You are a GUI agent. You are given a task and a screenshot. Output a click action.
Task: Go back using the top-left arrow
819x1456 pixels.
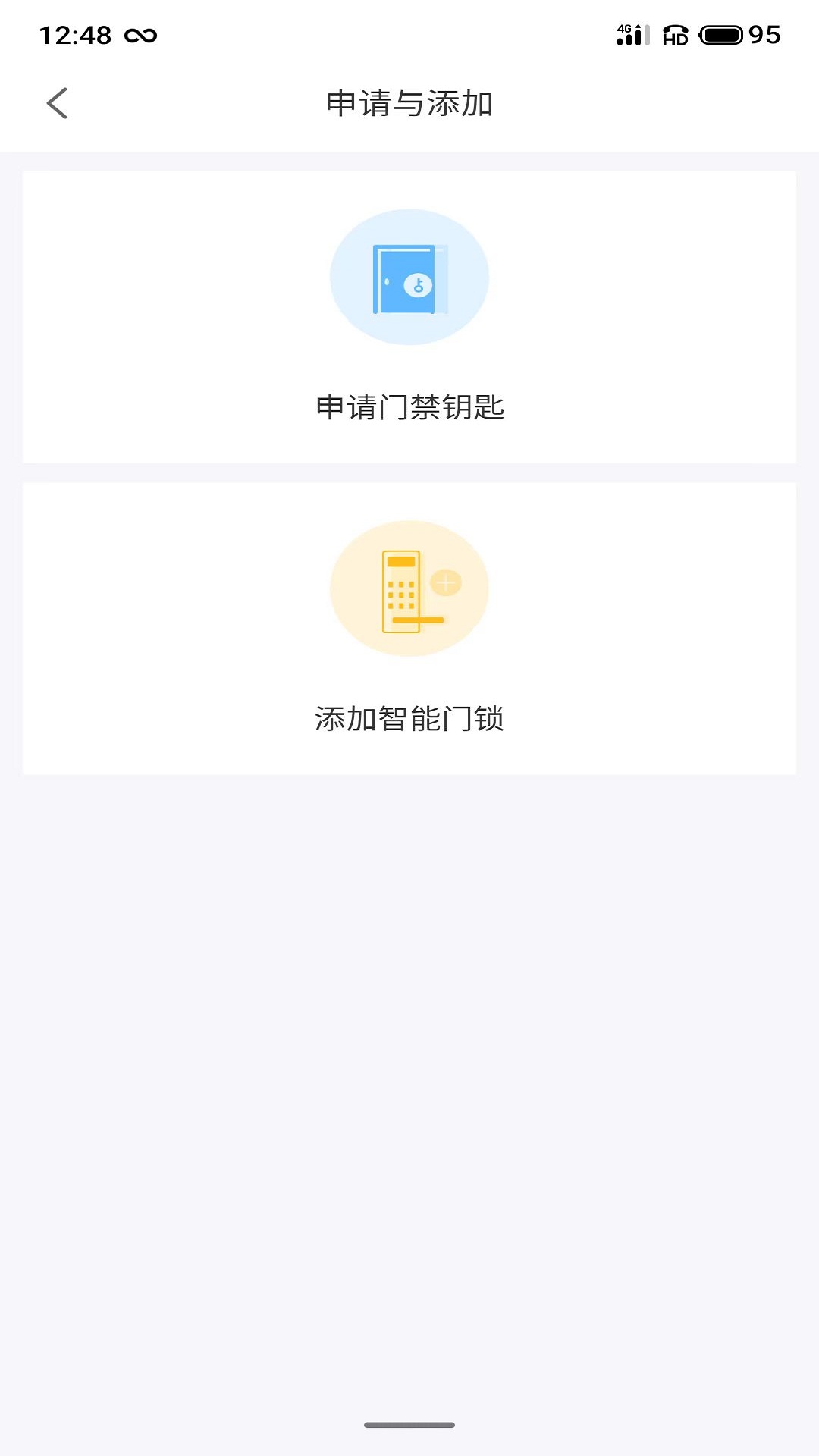tap(58, 103)
